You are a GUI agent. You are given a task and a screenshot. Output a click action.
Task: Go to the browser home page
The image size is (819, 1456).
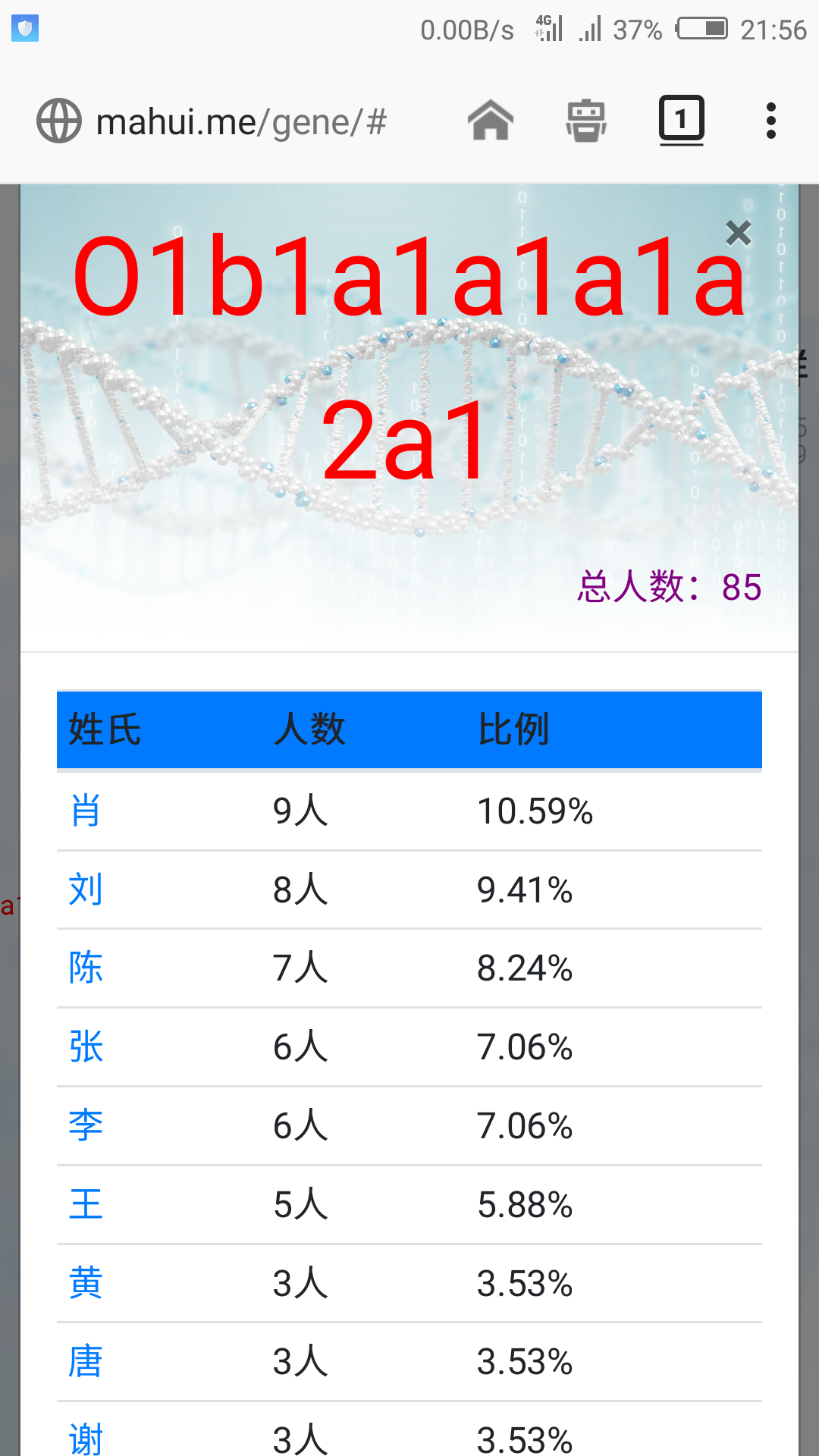[x=491, y=121]
